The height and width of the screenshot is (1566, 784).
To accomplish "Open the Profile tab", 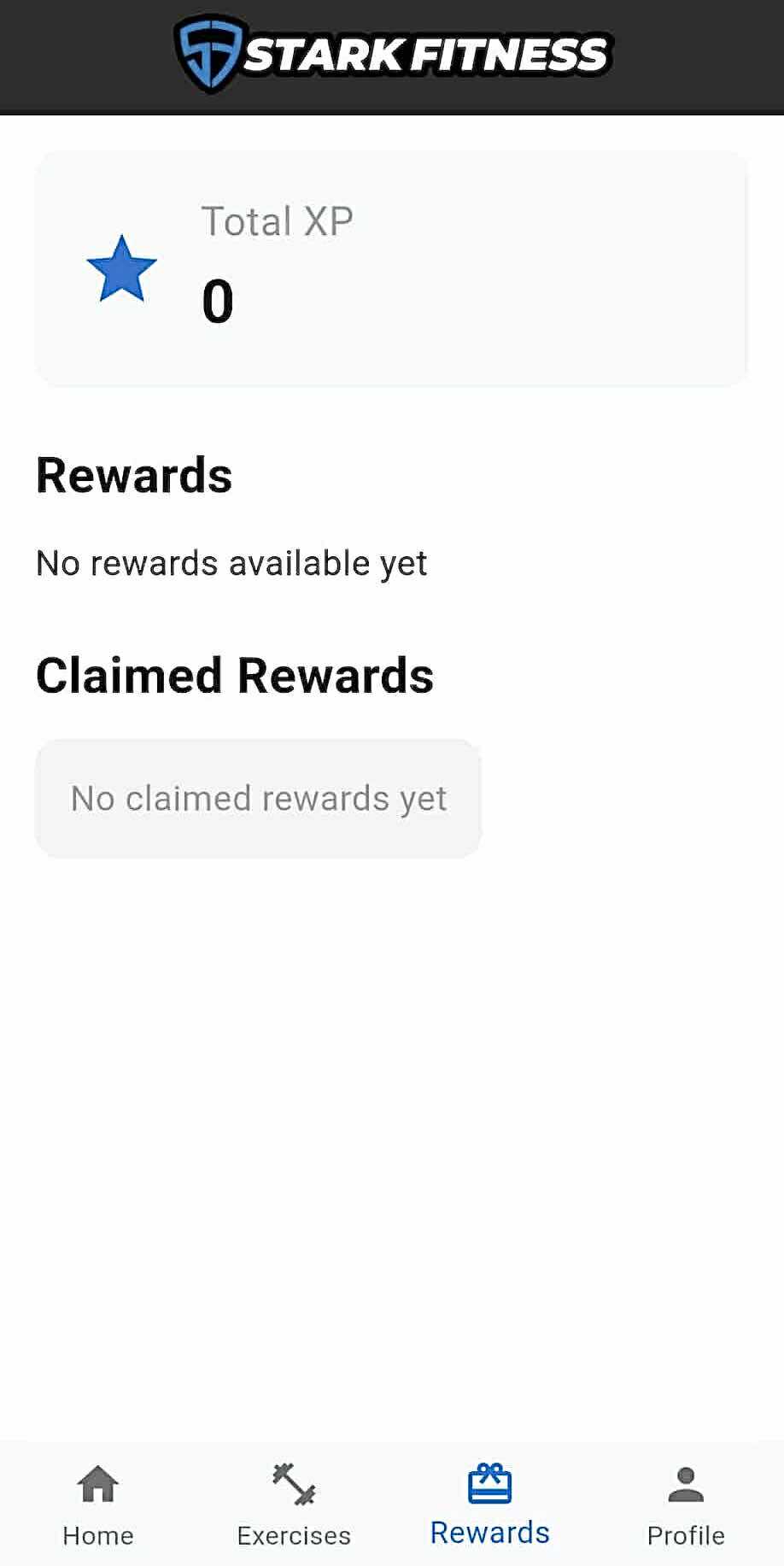I will point(686,1505).
